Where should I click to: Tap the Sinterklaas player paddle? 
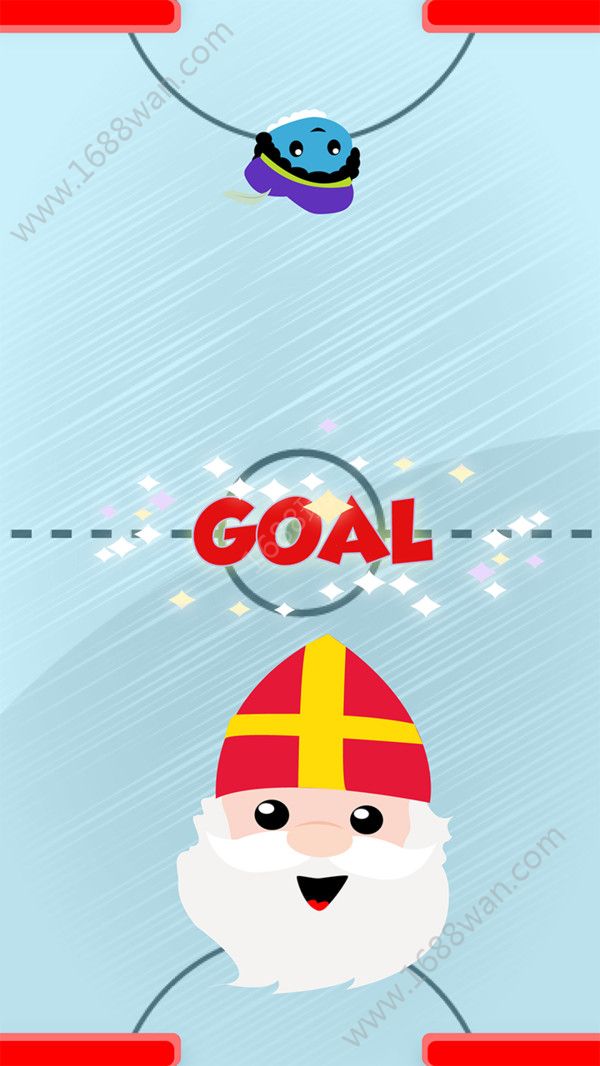[318, 820]
